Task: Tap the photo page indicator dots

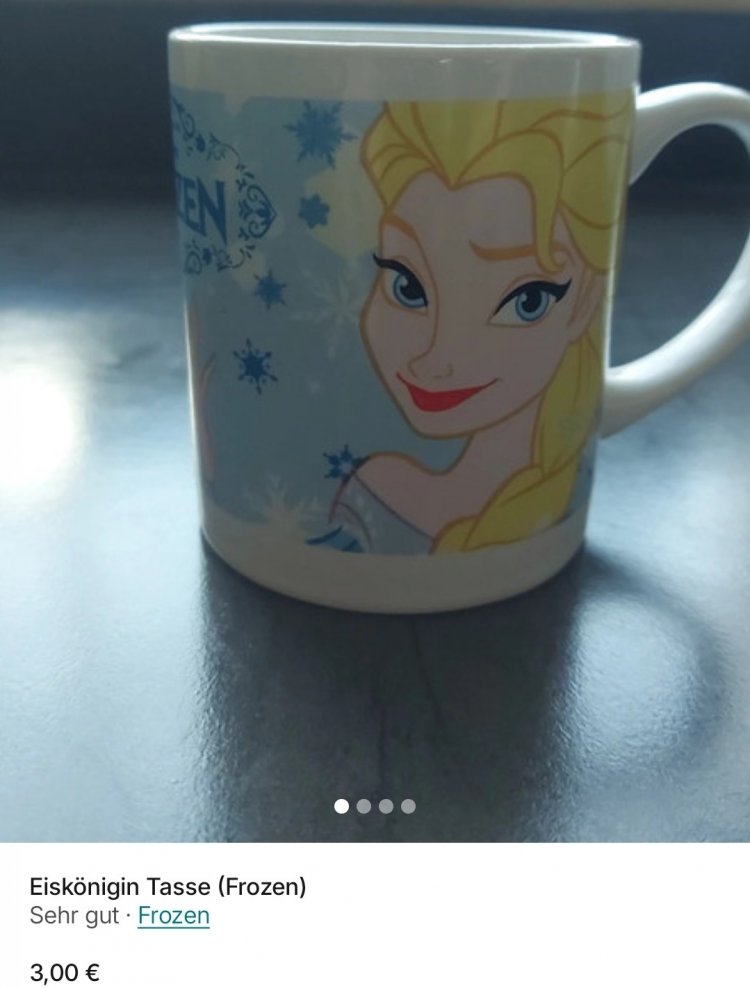Action: 375,806
